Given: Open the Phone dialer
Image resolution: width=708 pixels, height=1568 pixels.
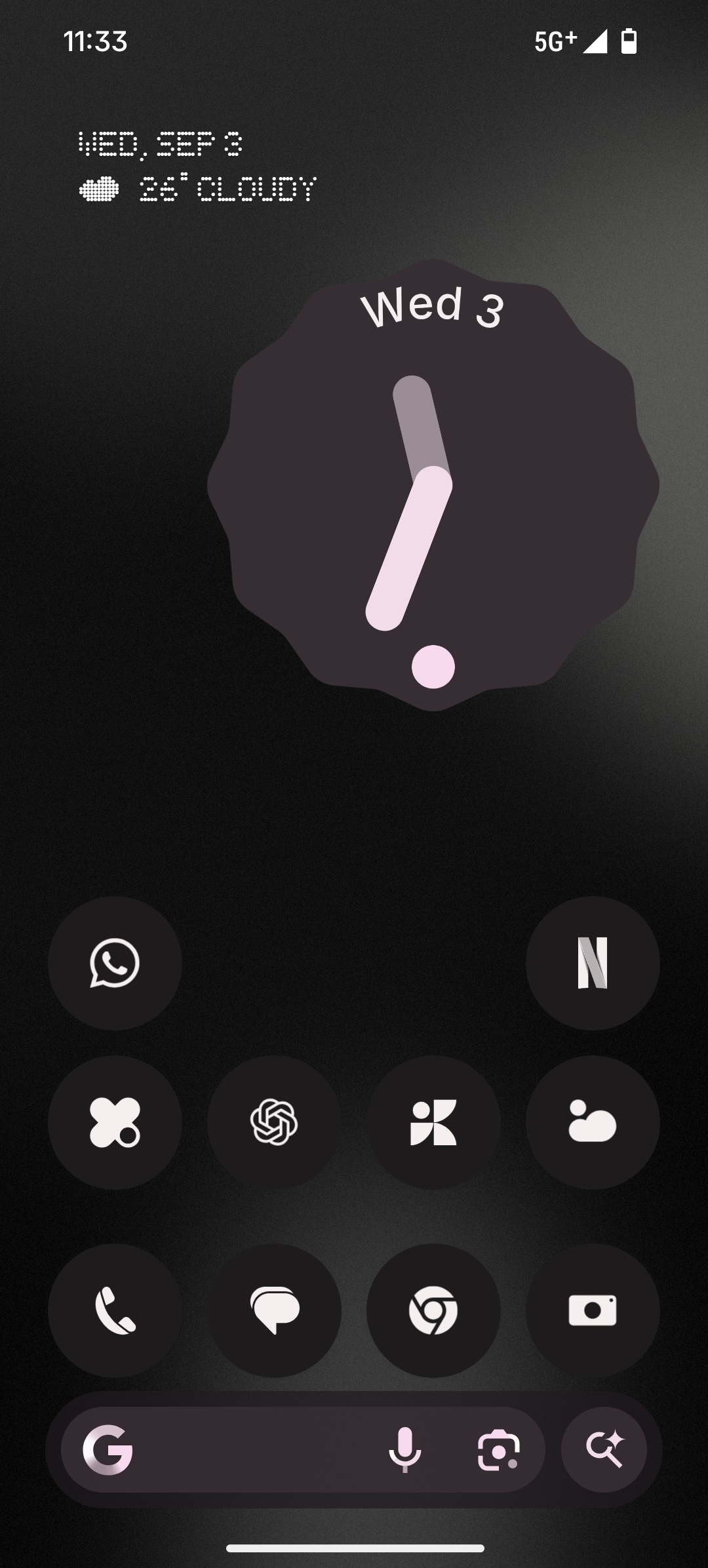Looking at the screenshot, I should (115, 1310).
